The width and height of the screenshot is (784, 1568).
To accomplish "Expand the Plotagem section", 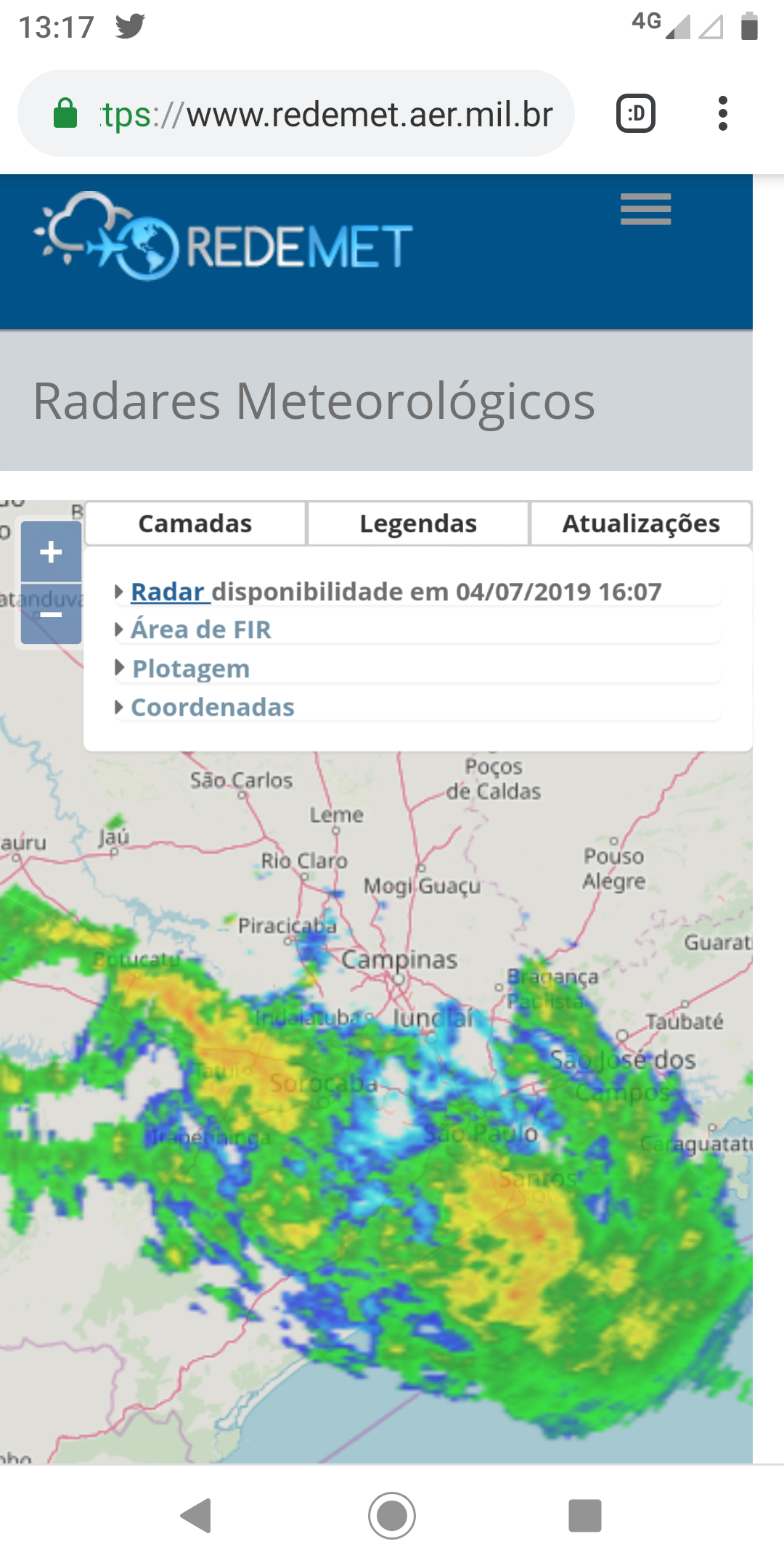I will coord(182,669).
